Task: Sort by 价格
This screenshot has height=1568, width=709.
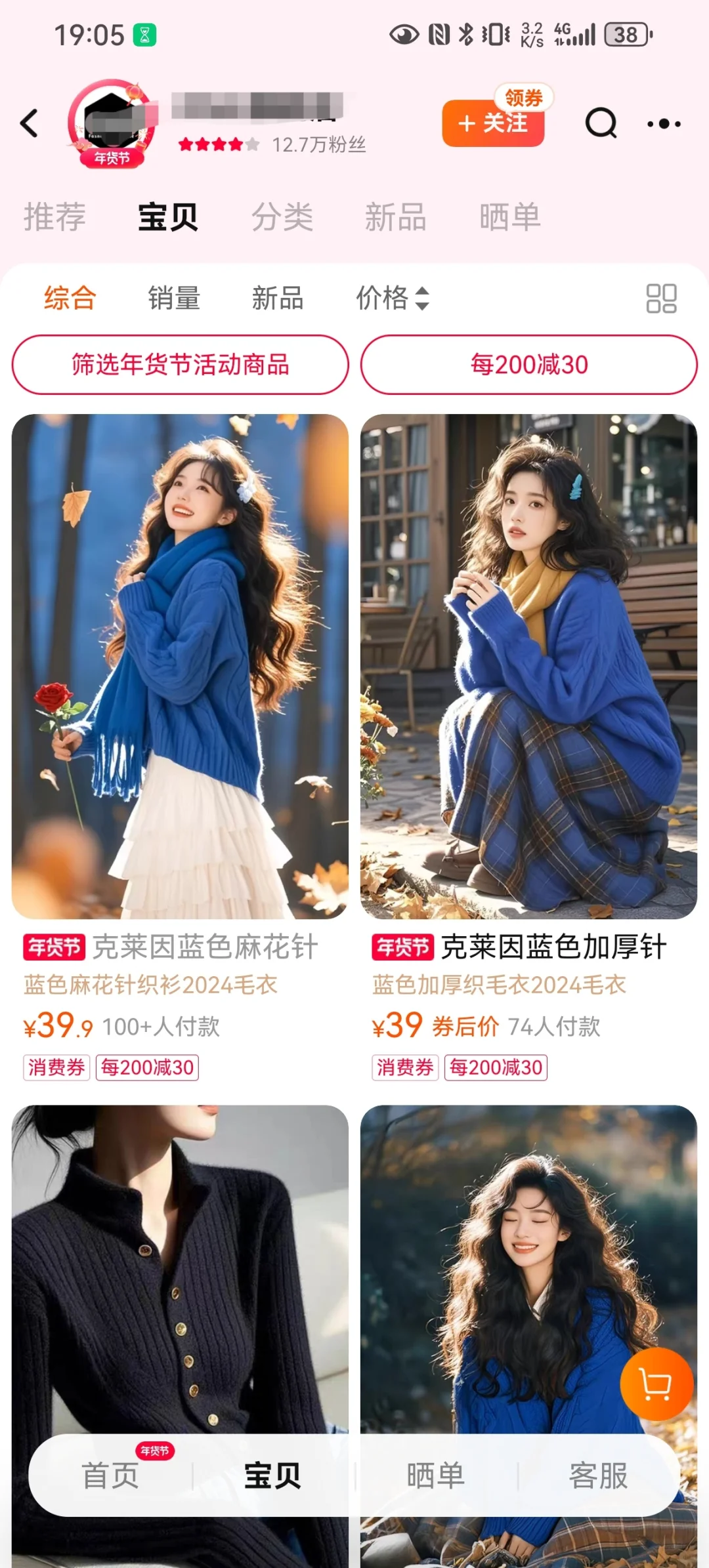Action: pos(393,299)
